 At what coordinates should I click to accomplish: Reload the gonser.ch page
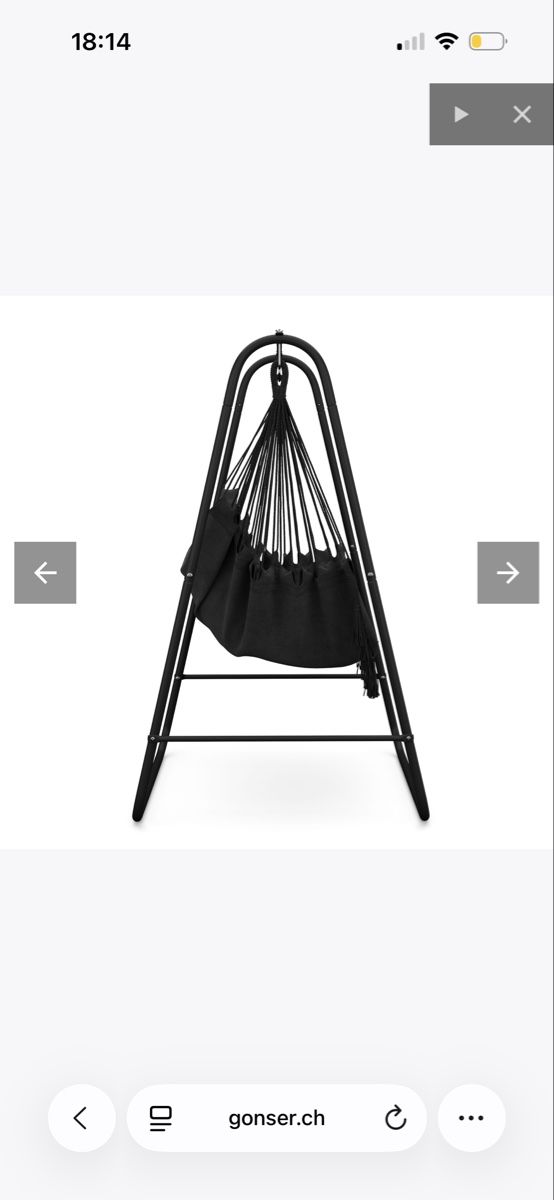coord(396,1118)
